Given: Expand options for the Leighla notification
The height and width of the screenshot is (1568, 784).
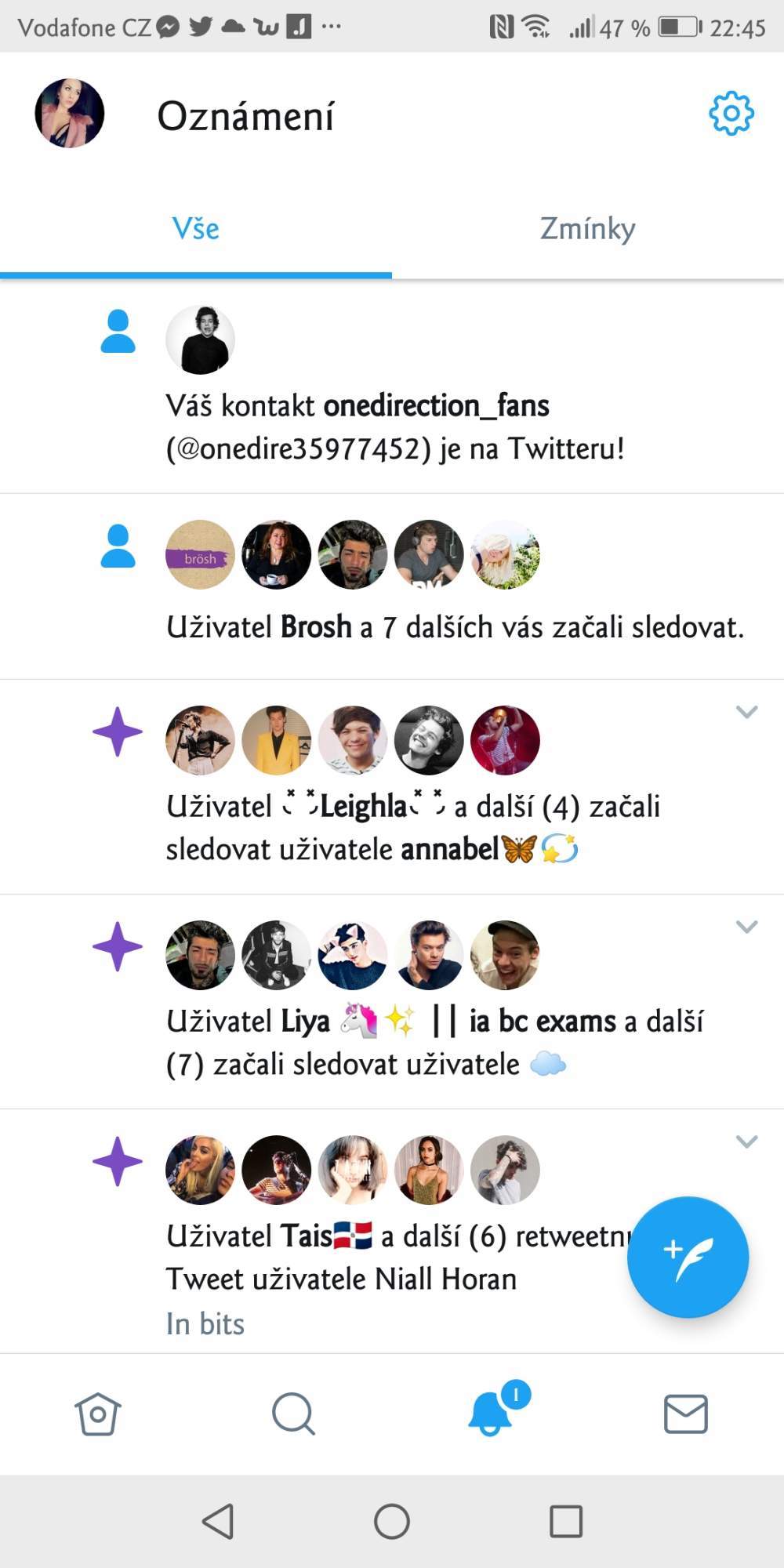Looking at the screenshot, I should [746, 712].
